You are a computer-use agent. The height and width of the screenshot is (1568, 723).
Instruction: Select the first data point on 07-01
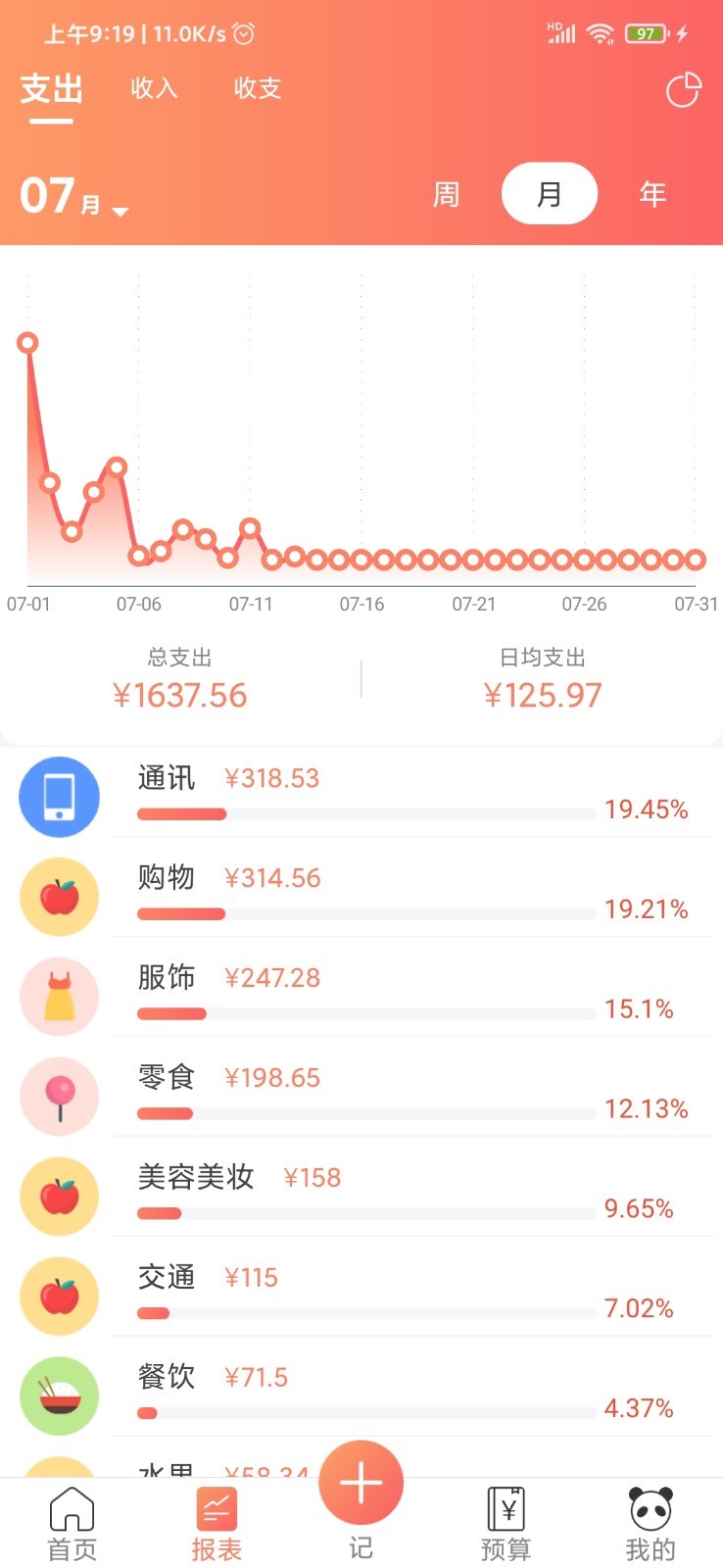27,342
